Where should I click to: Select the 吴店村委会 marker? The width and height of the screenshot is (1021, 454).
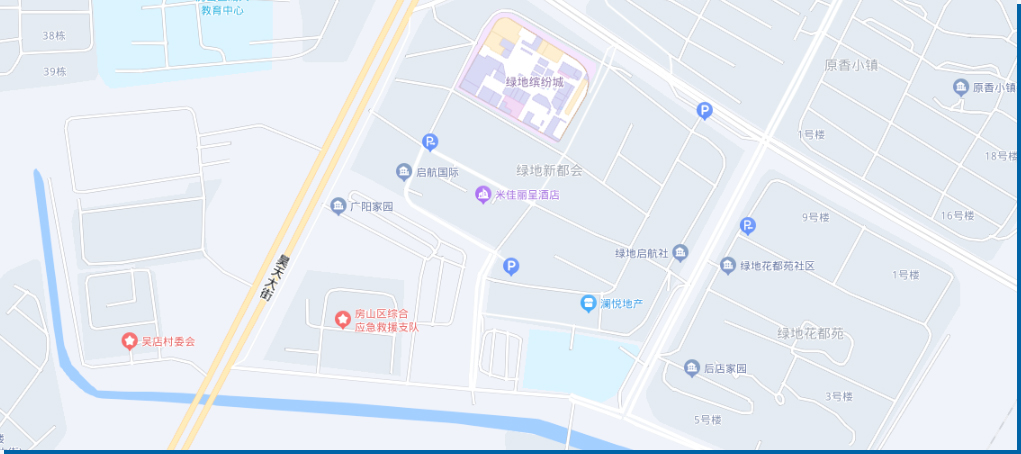pos(129,341)
